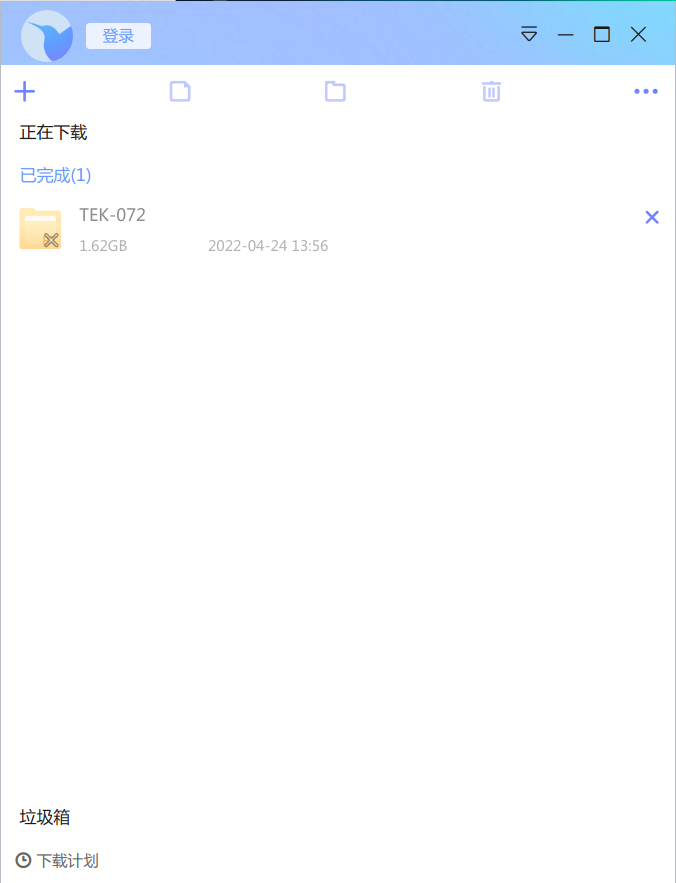Tap the 登录 login button
The image size is (676, 883).
tap(118, 36)
